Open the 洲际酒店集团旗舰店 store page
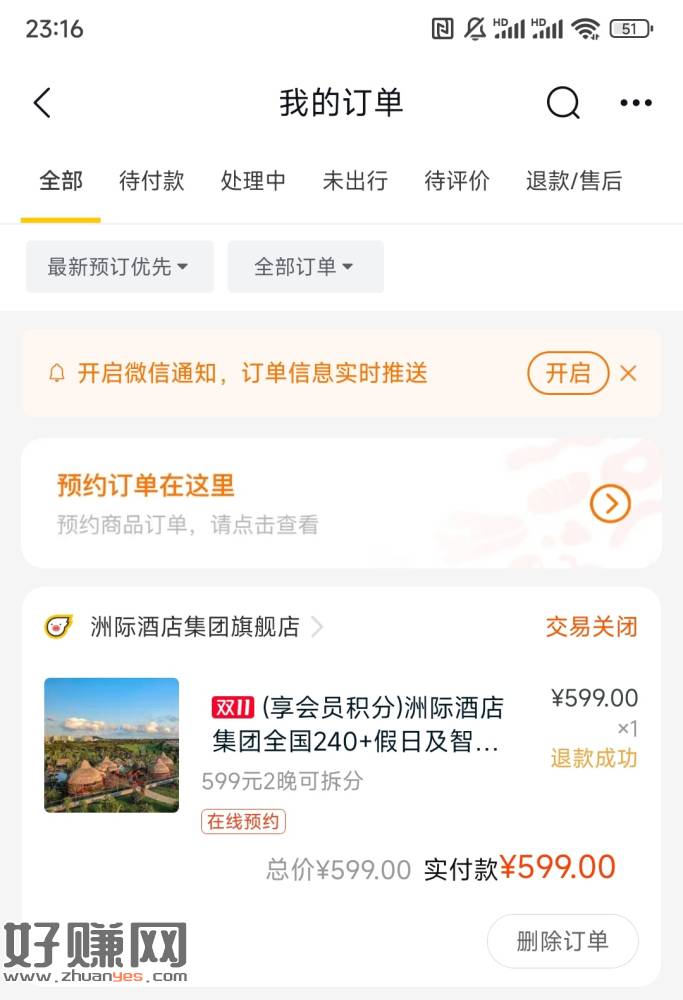This screenshot has width=683, height=1000. [x=195, y=627]
